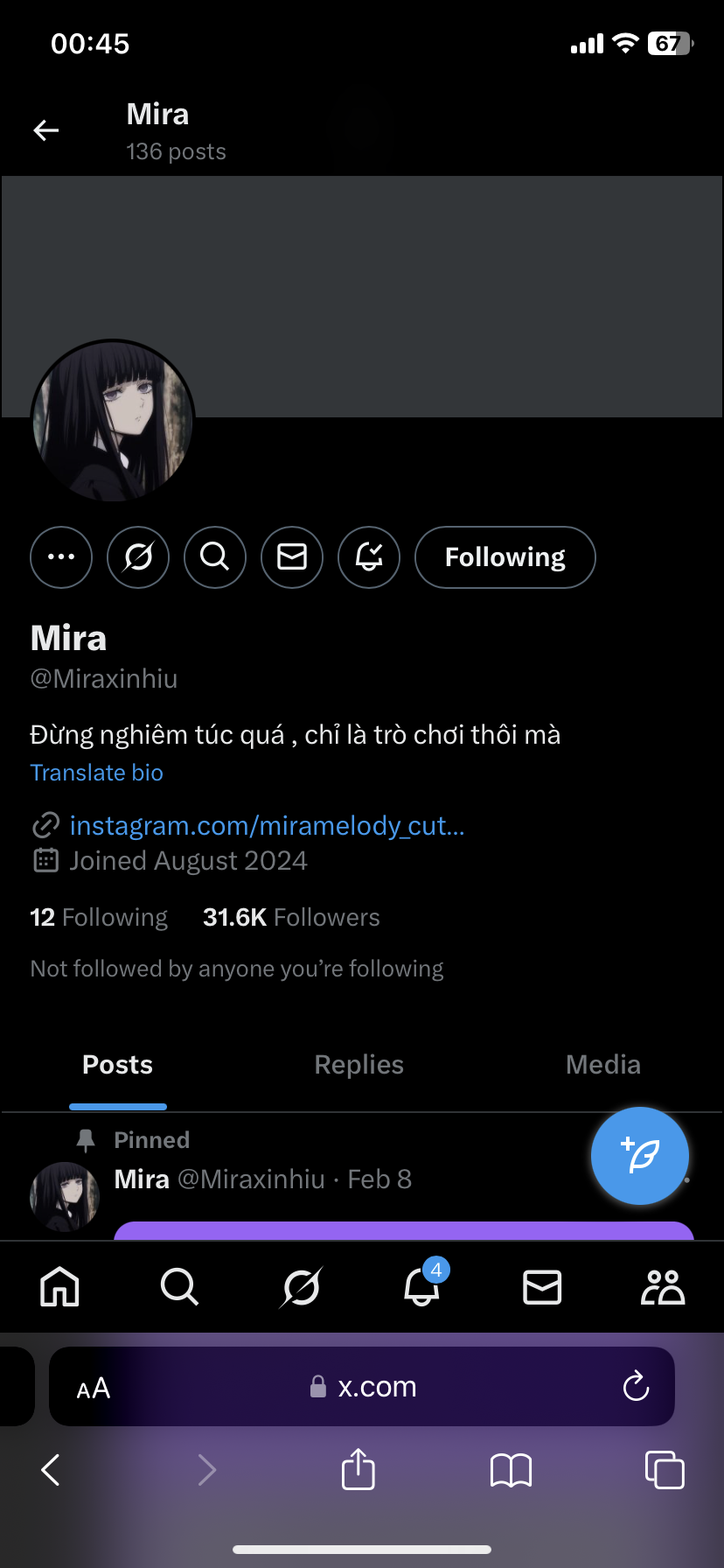
Task: Switch to the Media tab
Action: (602, 1065)
